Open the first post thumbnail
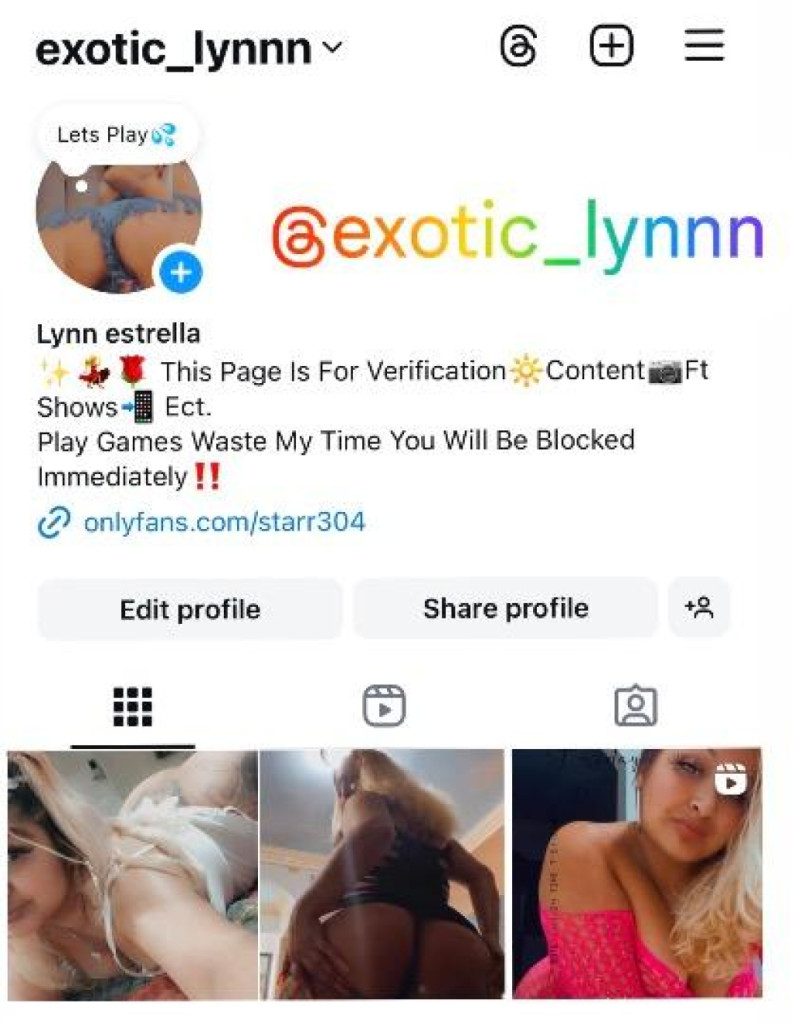791x1024 pixels. click(128, 878)
